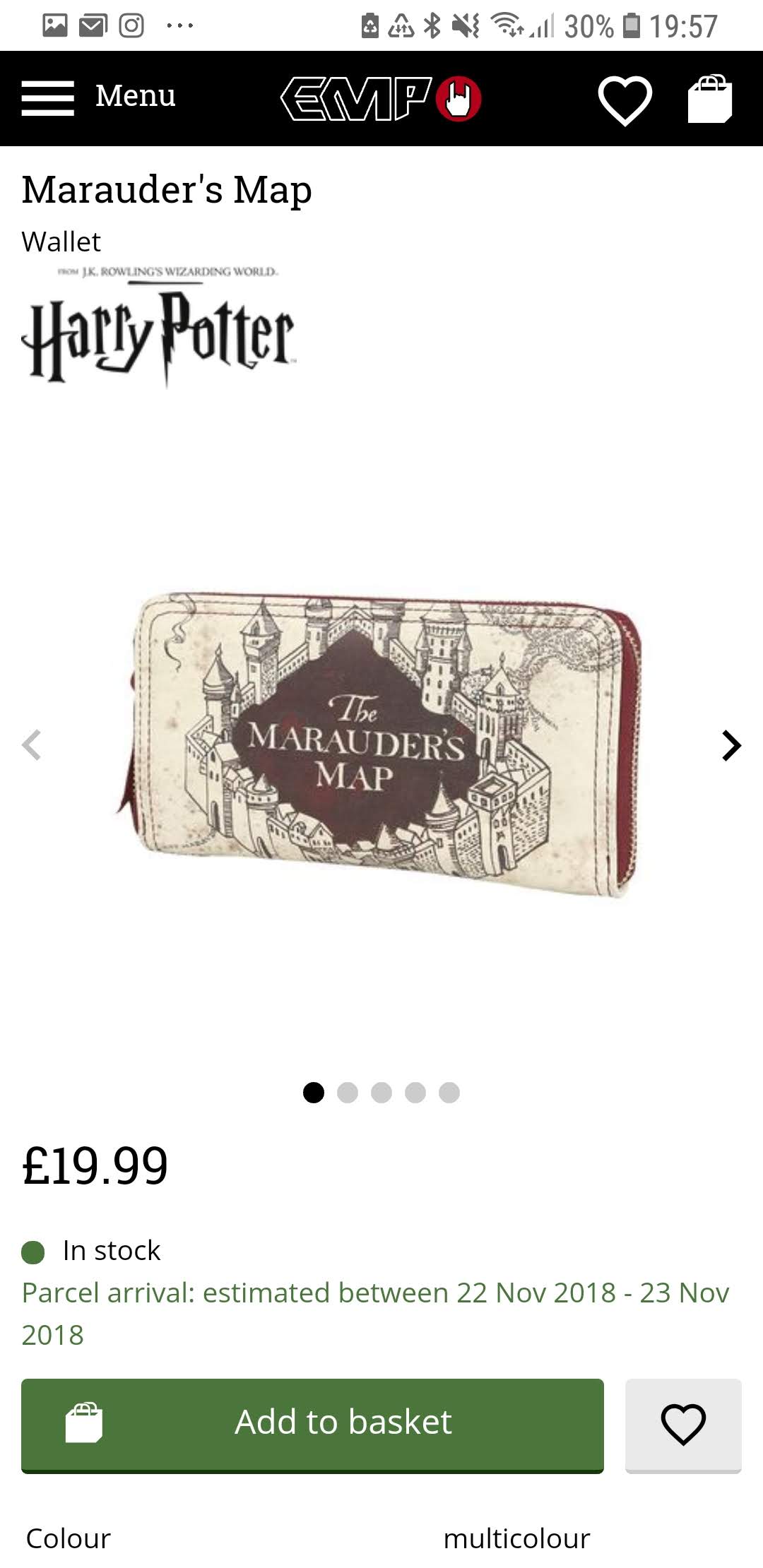The width and height of the screenshot is (763, 1568).
Task: Show next product image arrow
Action: click(x=731, y=745)
